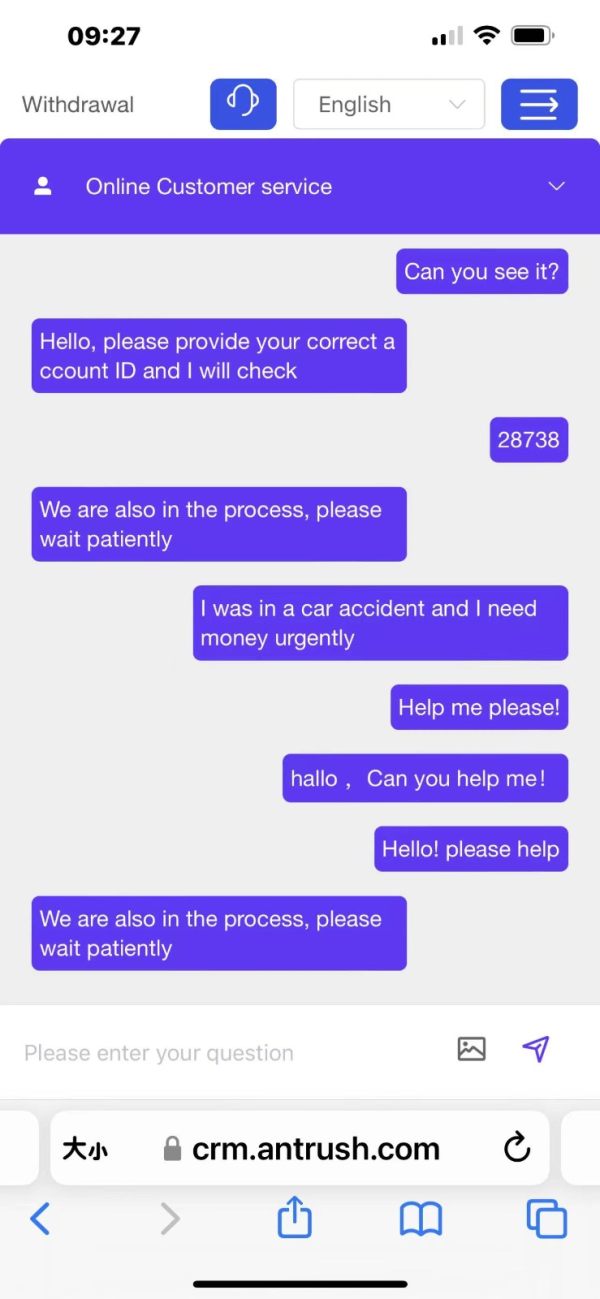This screenshot has height=1299, width=600.
Task: Open the customer service headset button
Action: pos(243,104)
